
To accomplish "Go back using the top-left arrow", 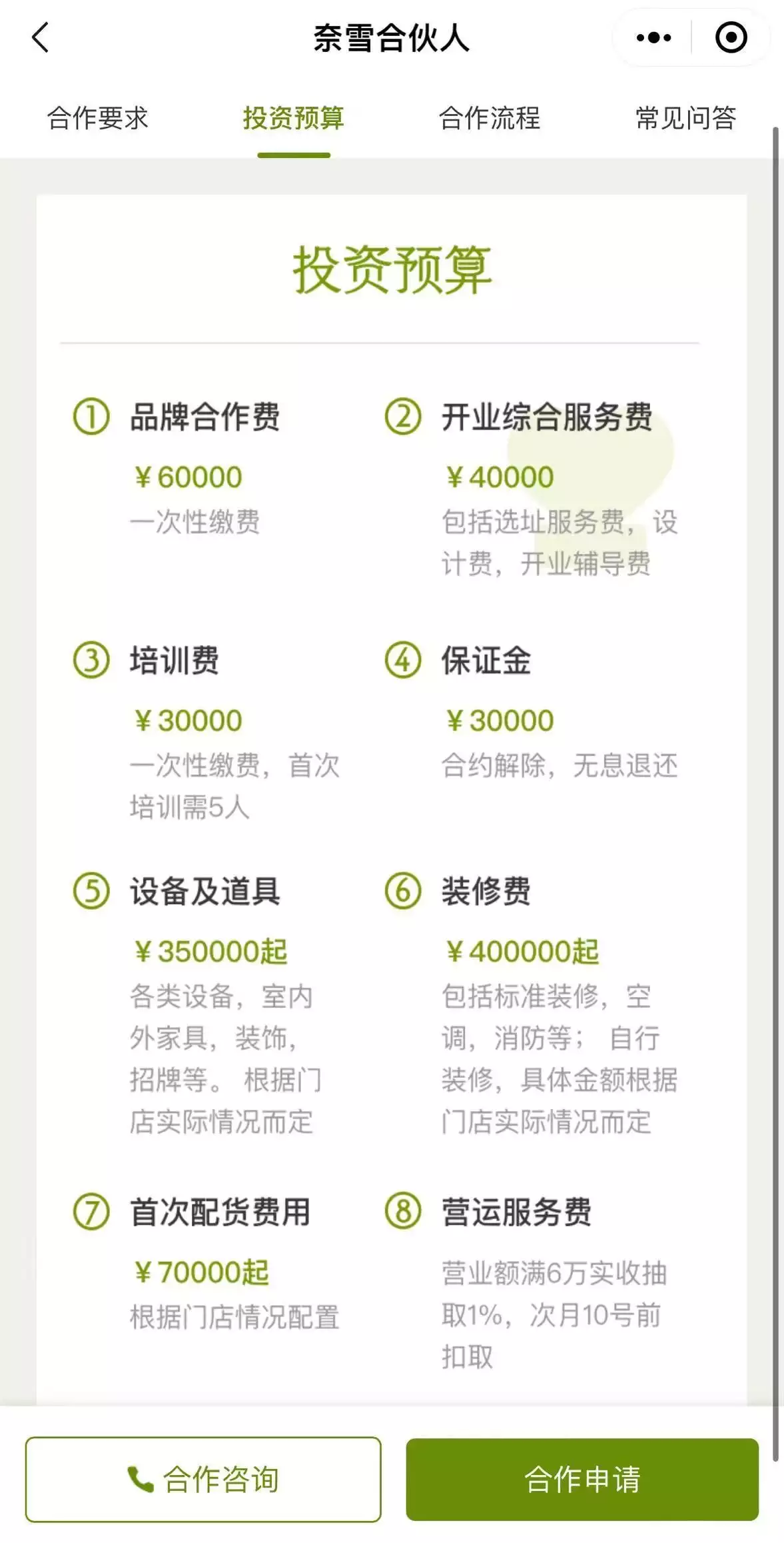I will click(x=41, y=37).
